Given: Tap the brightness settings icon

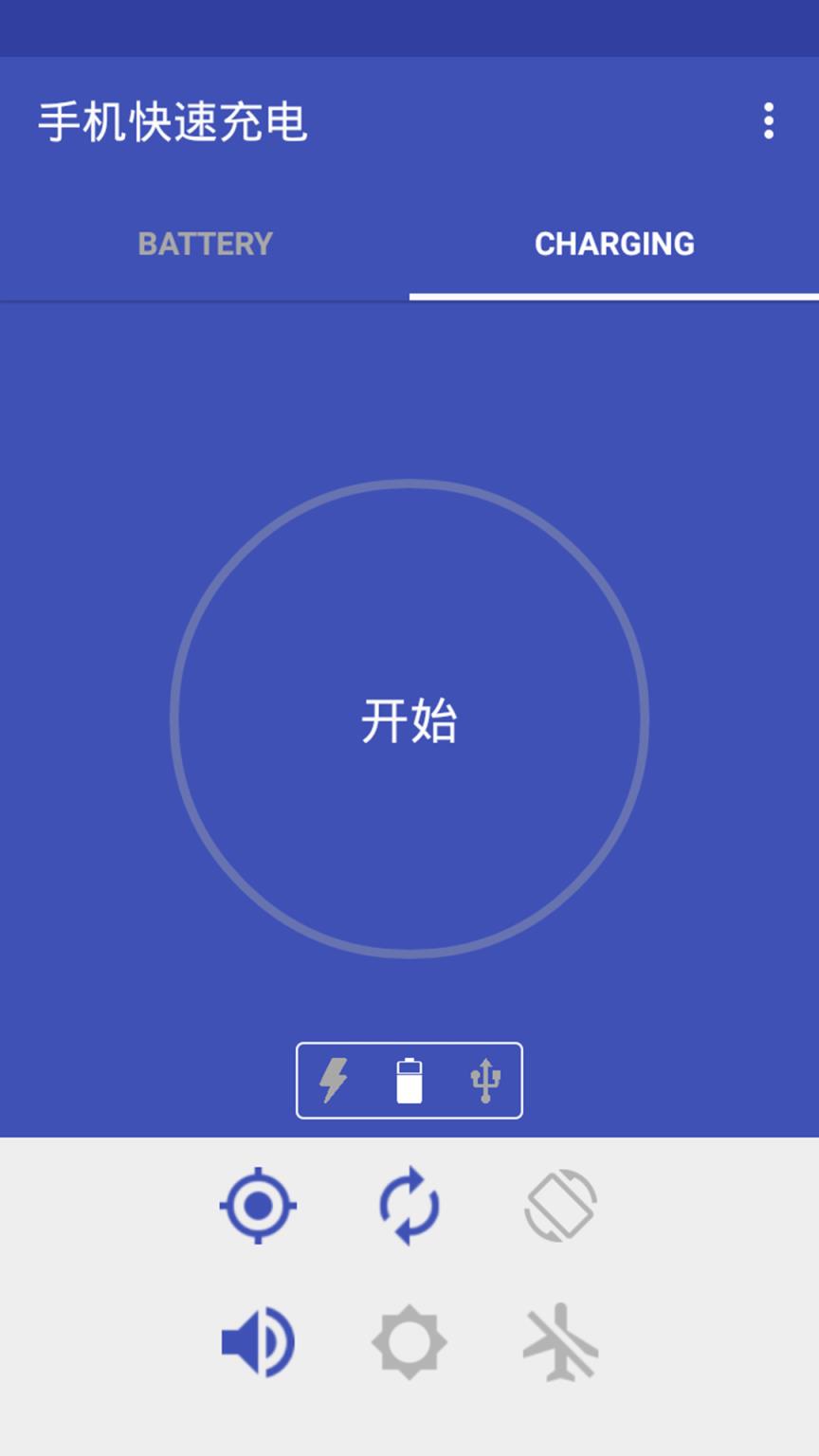Looking at the screenshot, I should (x=409, y=1341).
